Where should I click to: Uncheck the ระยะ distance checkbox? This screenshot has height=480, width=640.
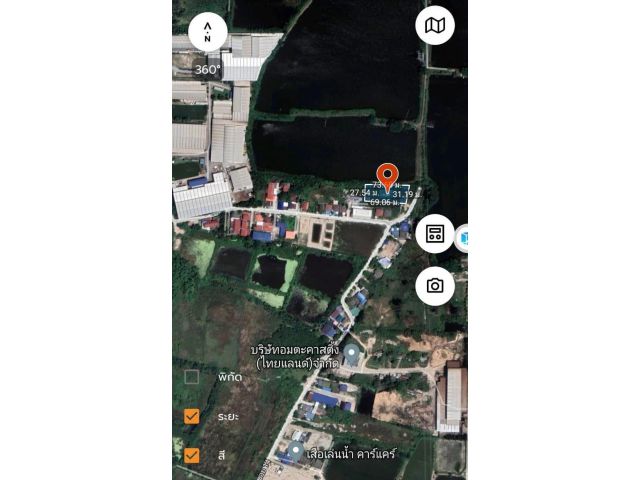[x=192, y=416]
